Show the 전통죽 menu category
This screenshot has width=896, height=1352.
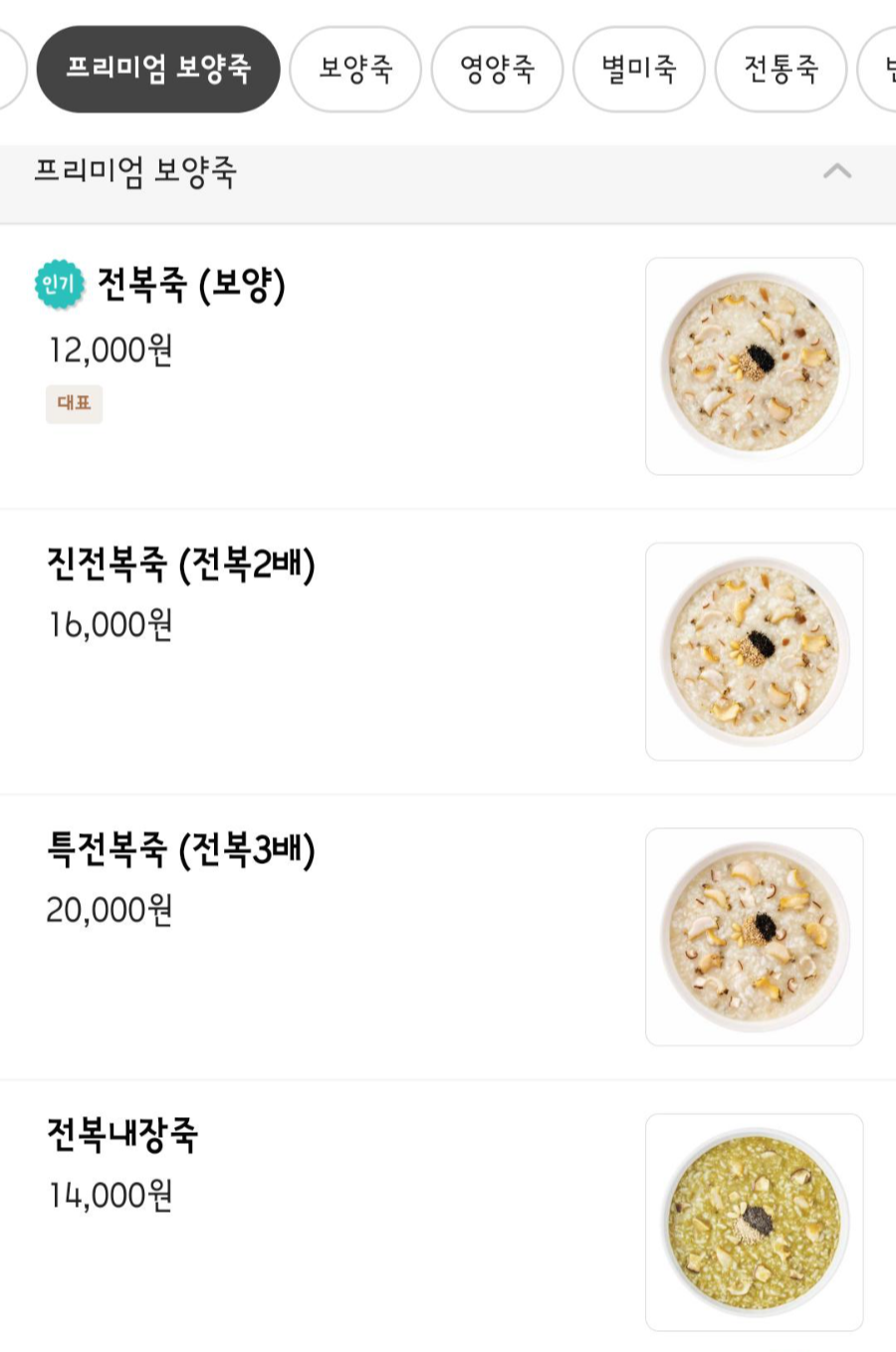click(781, 69)
